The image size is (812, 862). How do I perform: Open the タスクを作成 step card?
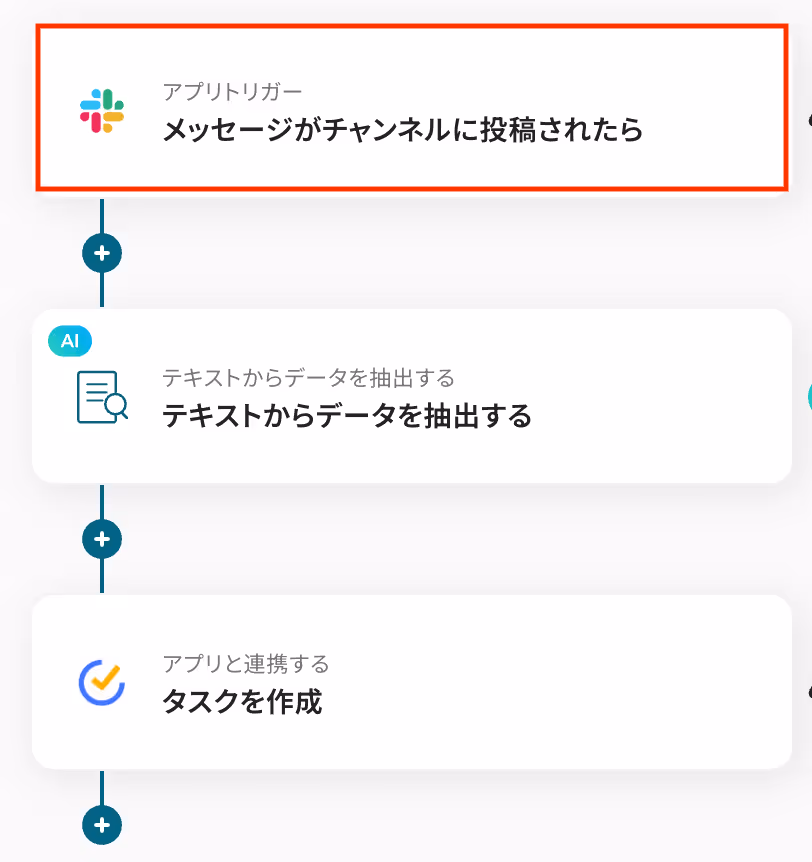click(412, 682)
